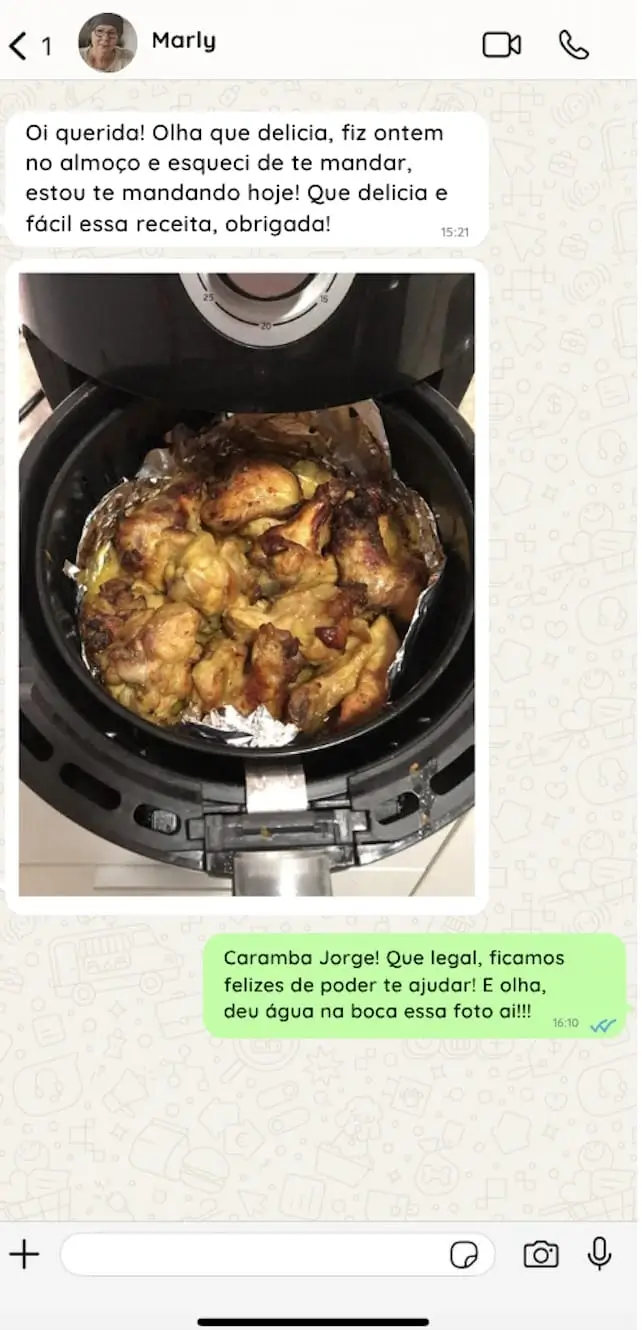
Task: Focus the message text field
Action: coord(250,1254)
